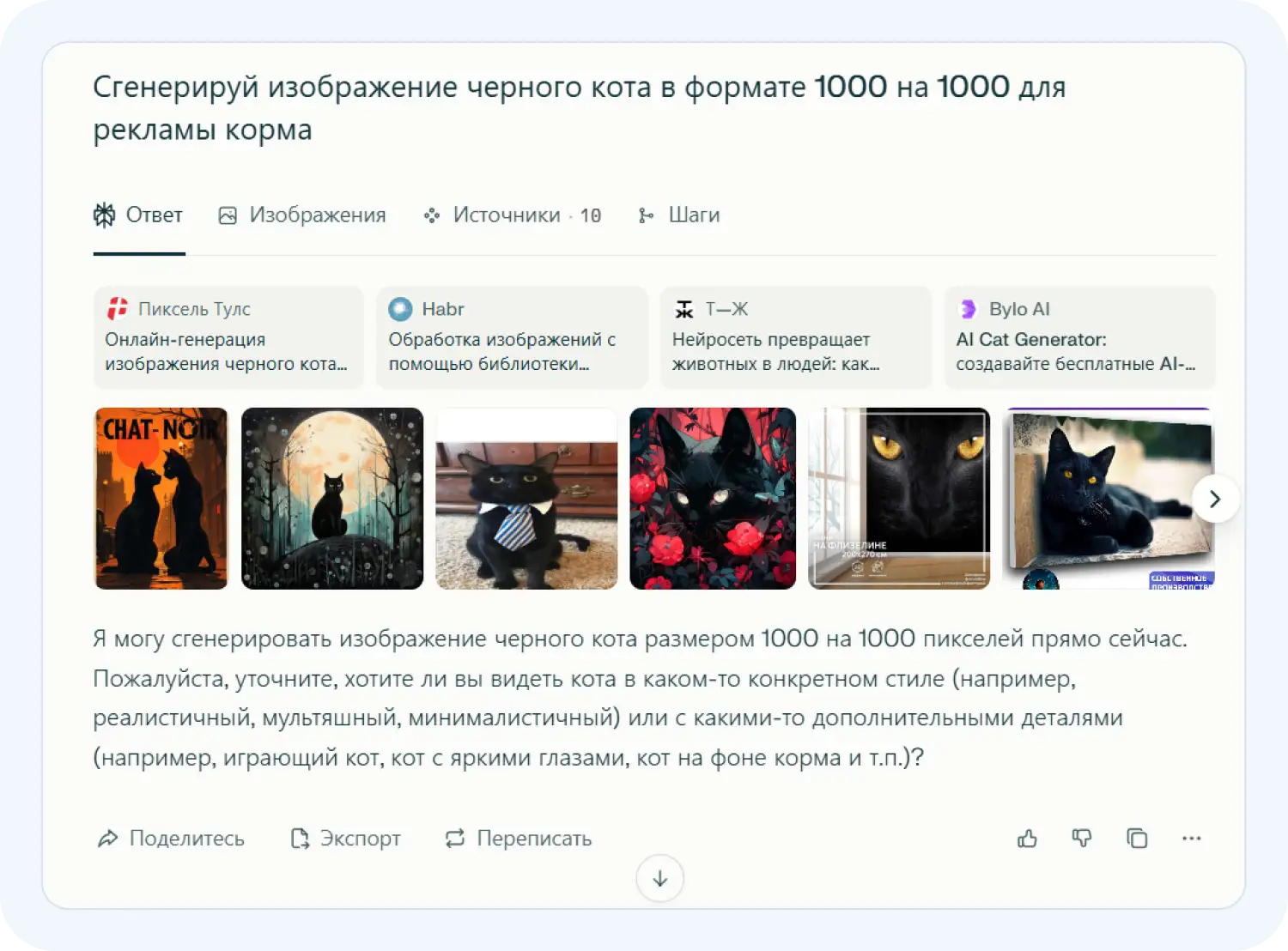The height and width of the screenshot is (951, 1288).
Task: Select the Ответ tab
Action: [139, 215]
